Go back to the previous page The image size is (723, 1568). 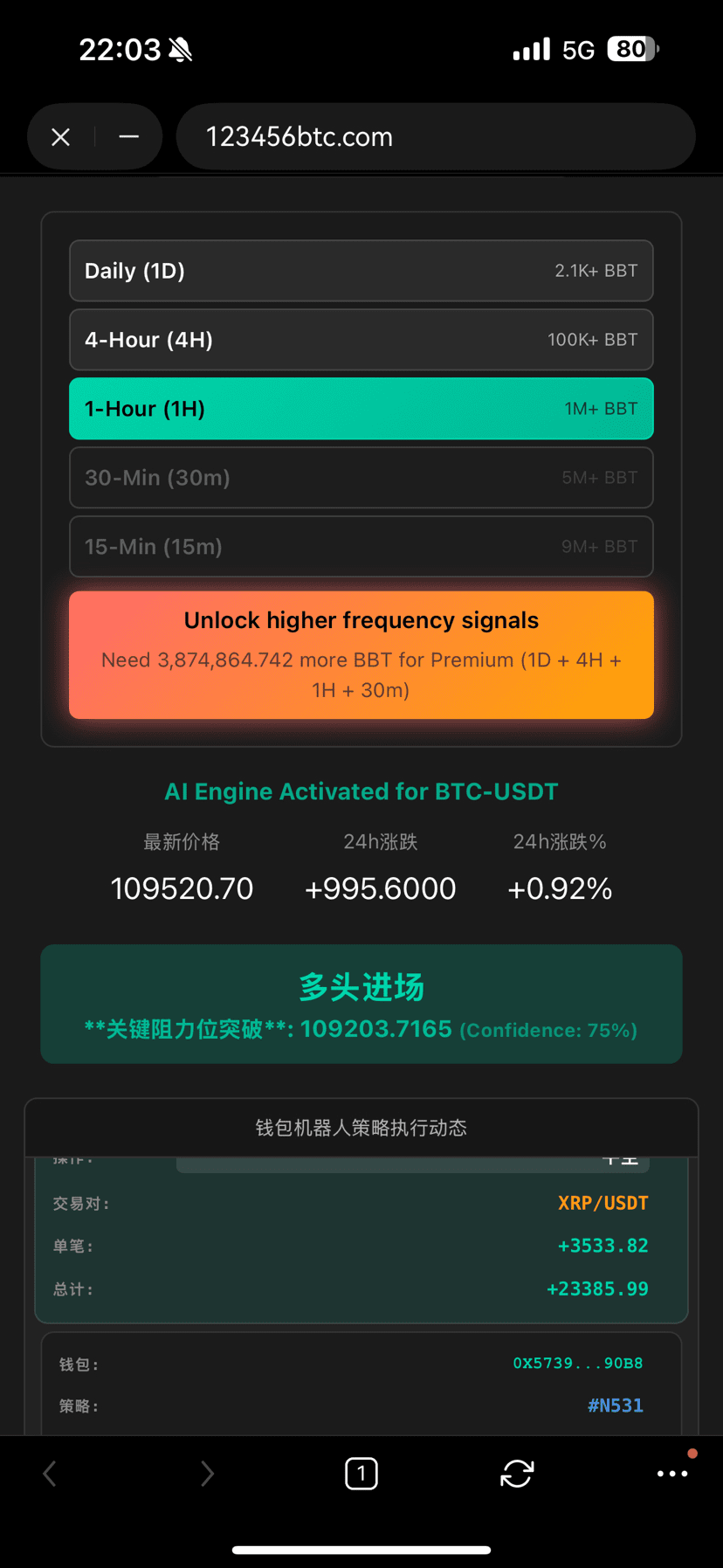50,1474
